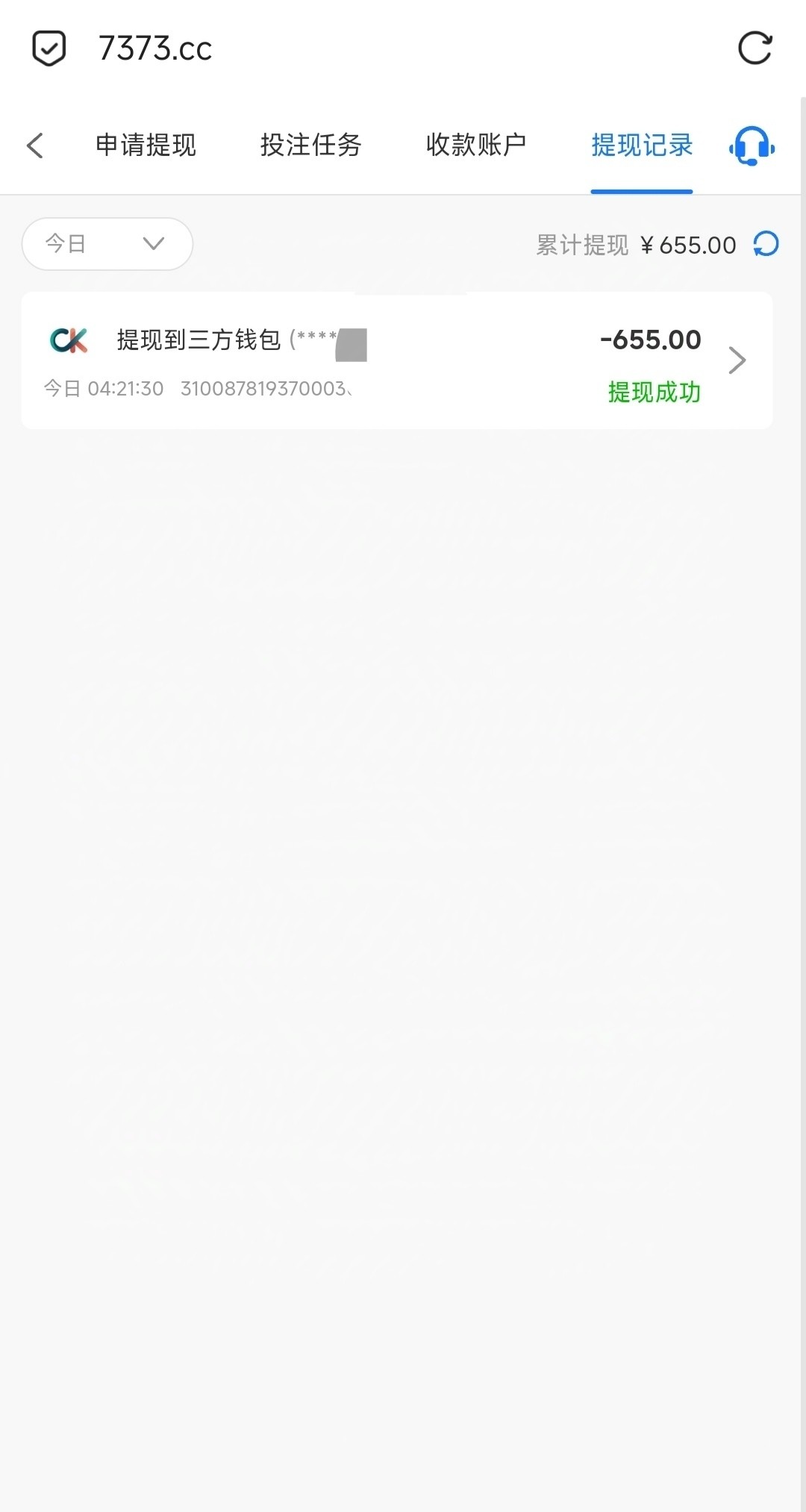Open the 今日 date filter dropdown
Viewport: 806px width, 1512px height.
pyautogui.click(x=107, y=243)
